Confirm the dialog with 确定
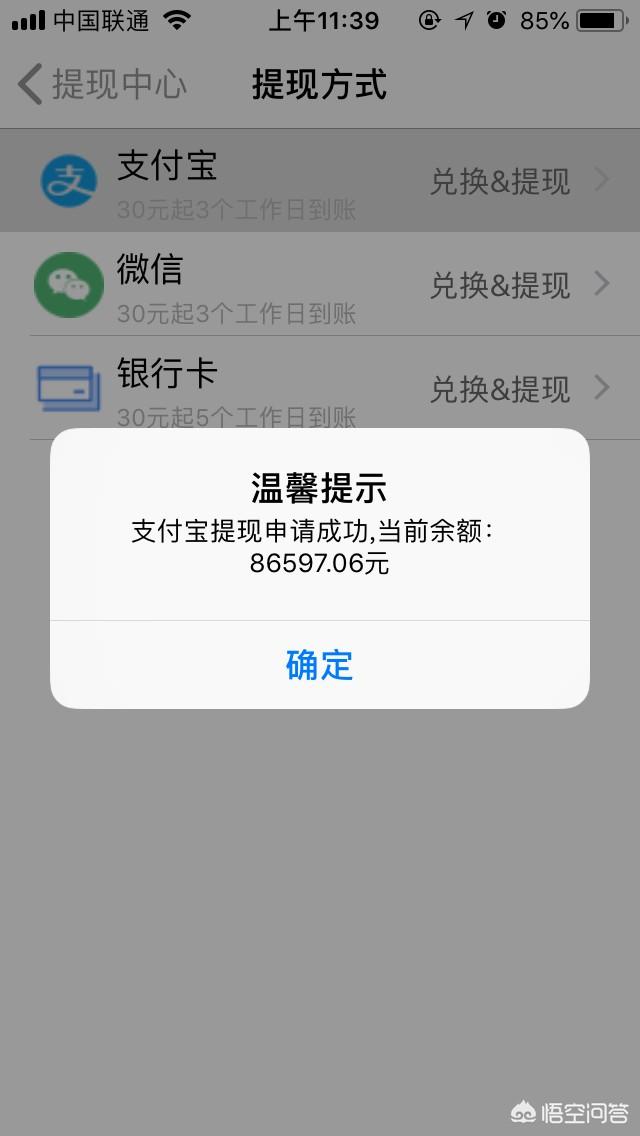640x1136 pixels. [x=319, y=665]
